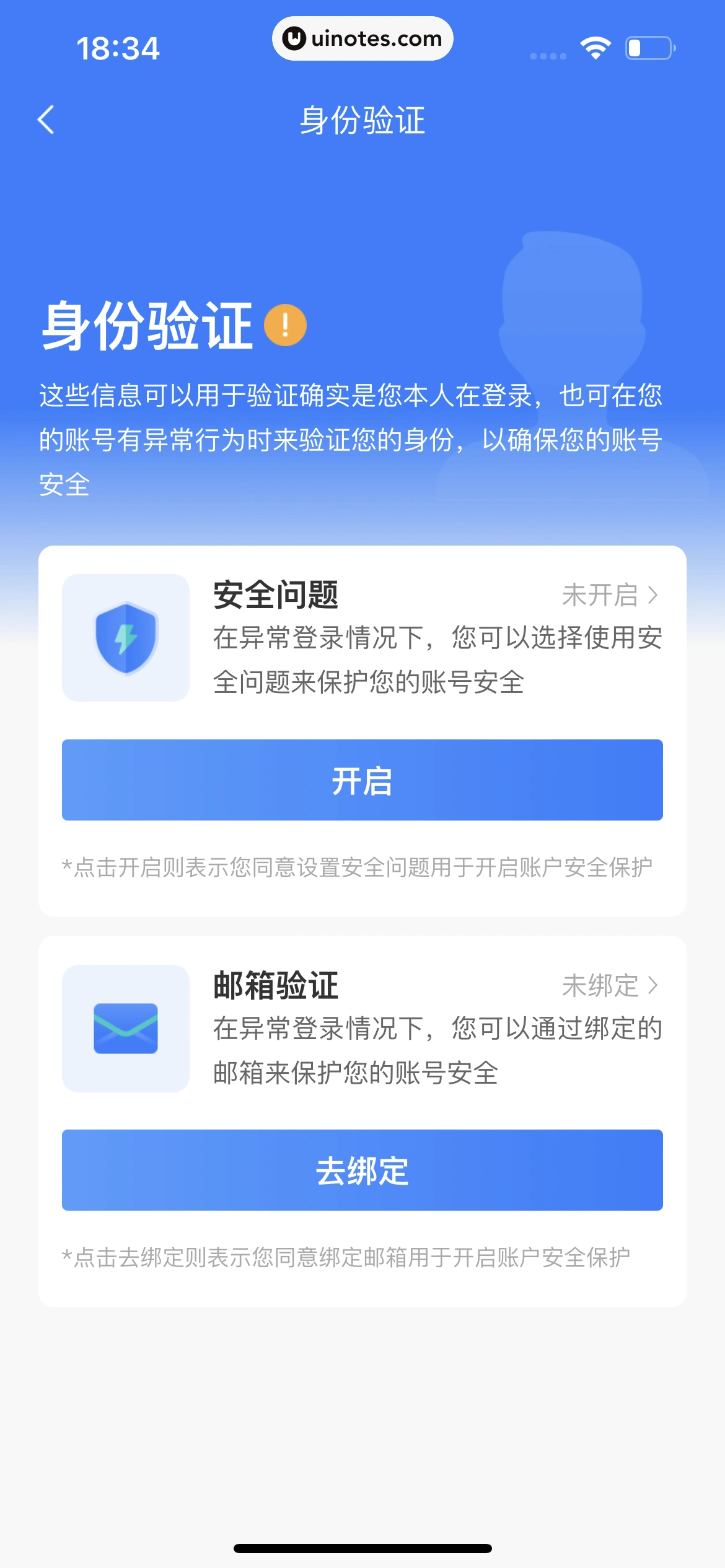Screen dimensions: 725x1568
Task: Tap the 邮箱验证 description text
Action: pyautogui.click(x=434, y=1048)
